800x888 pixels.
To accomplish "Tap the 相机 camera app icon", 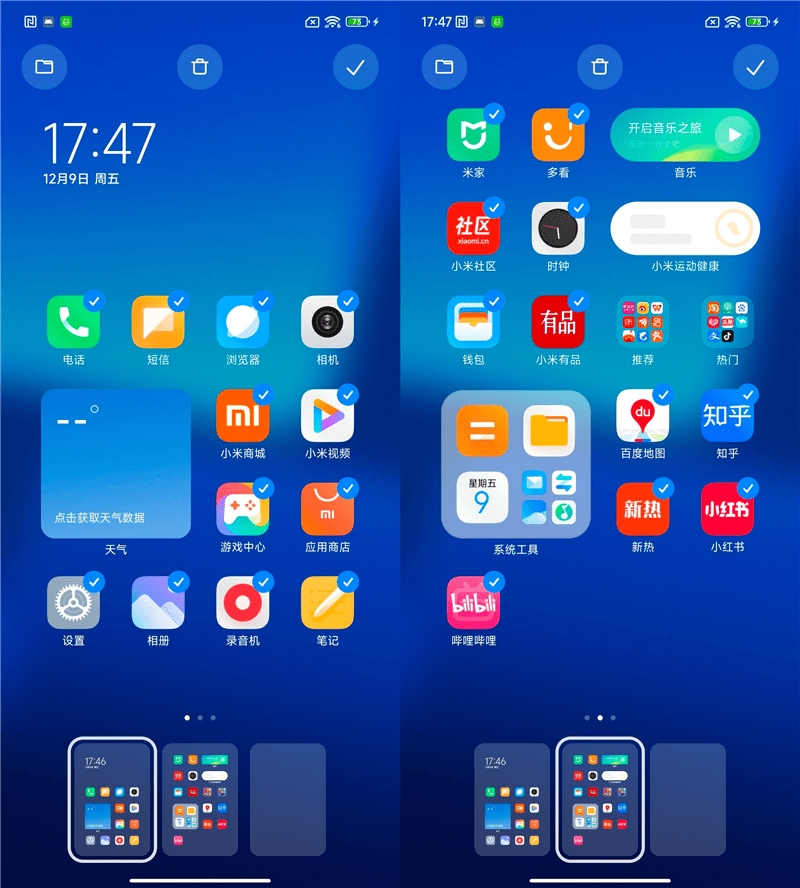I will [x=327, y=322].
